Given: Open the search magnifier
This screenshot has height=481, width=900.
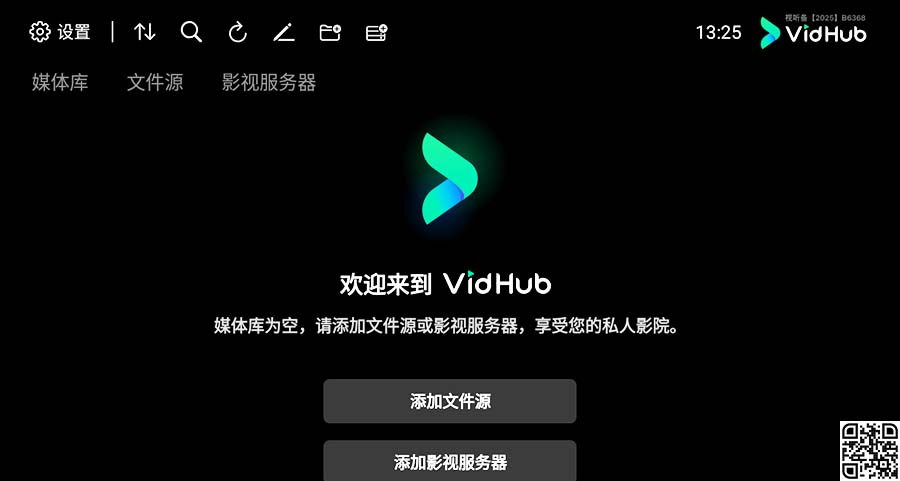Looking at the screenshot, I should click(x=191, y=32).
